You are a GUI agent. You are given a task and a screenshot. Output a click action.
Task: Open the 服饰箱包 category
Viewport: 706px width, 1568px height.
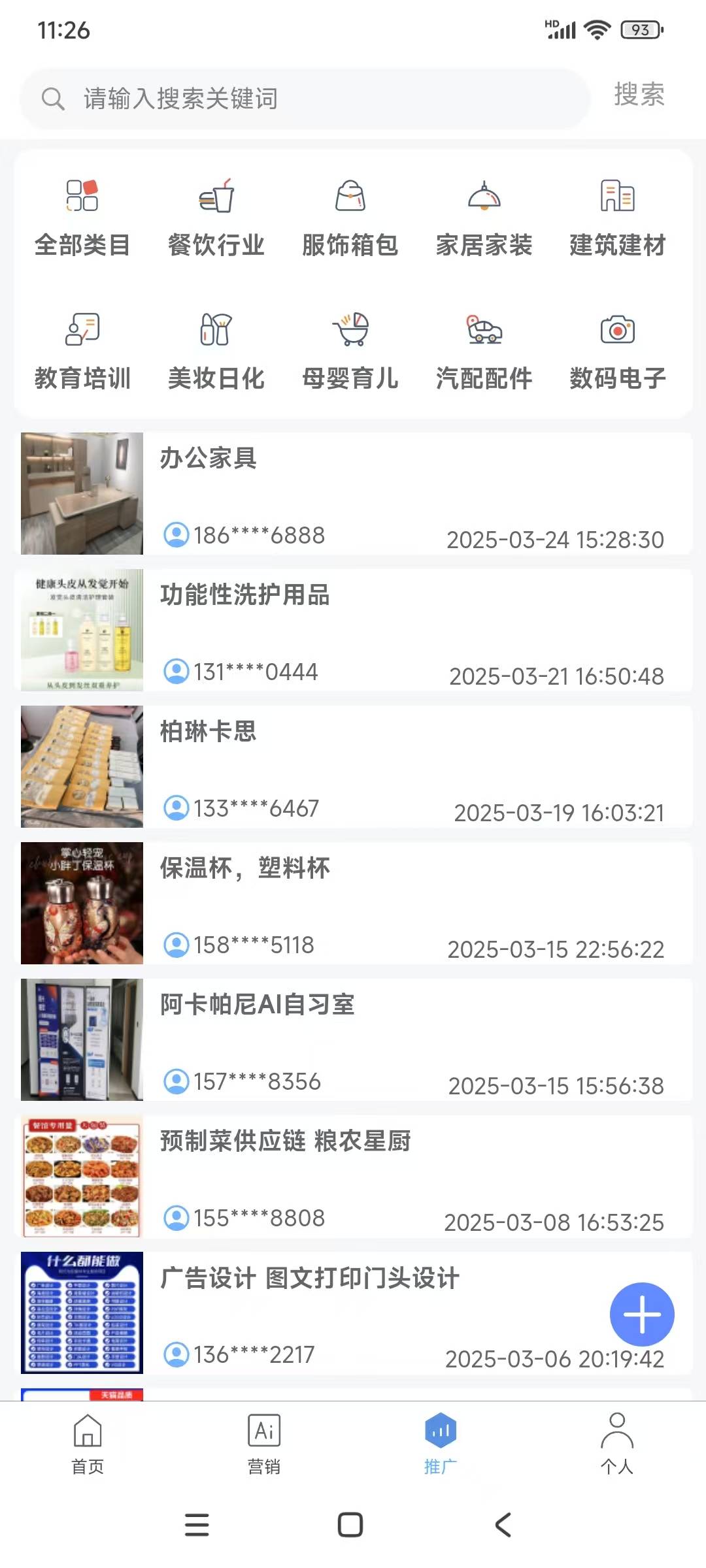(x=350, y=218)
